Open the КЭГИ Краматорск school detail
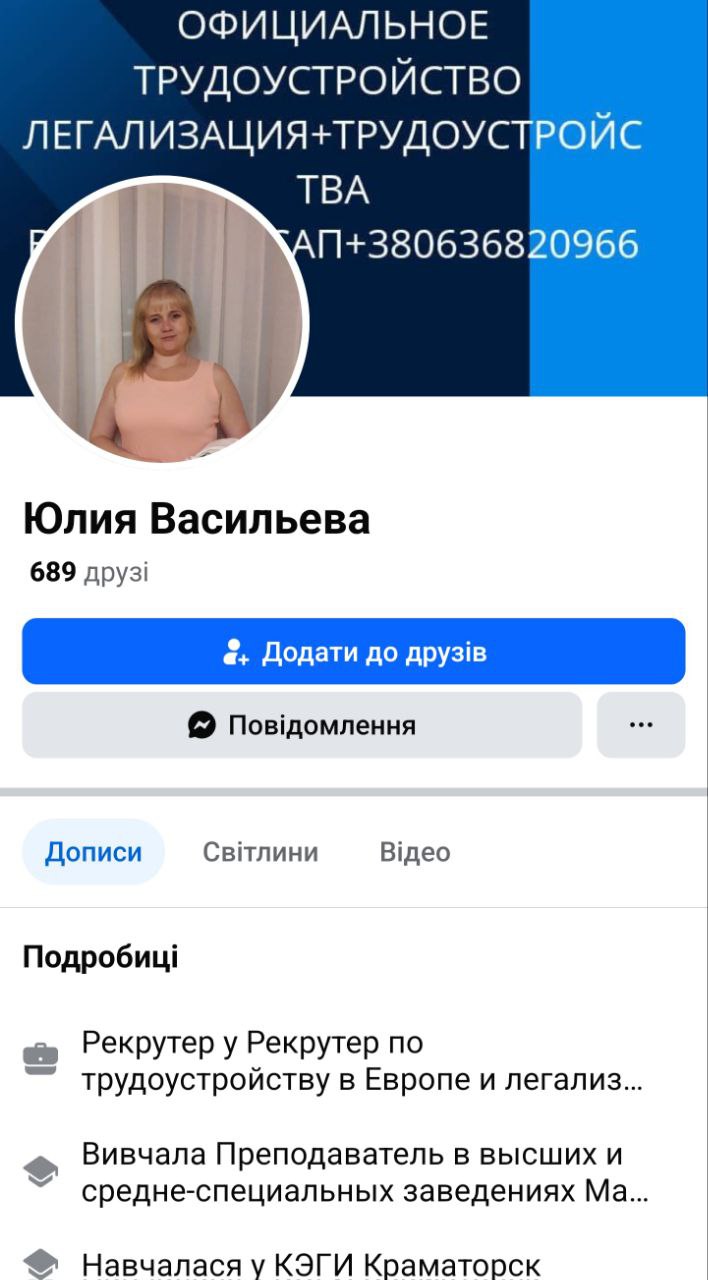Screen dimensions: 708x1280 point(310,1264)
